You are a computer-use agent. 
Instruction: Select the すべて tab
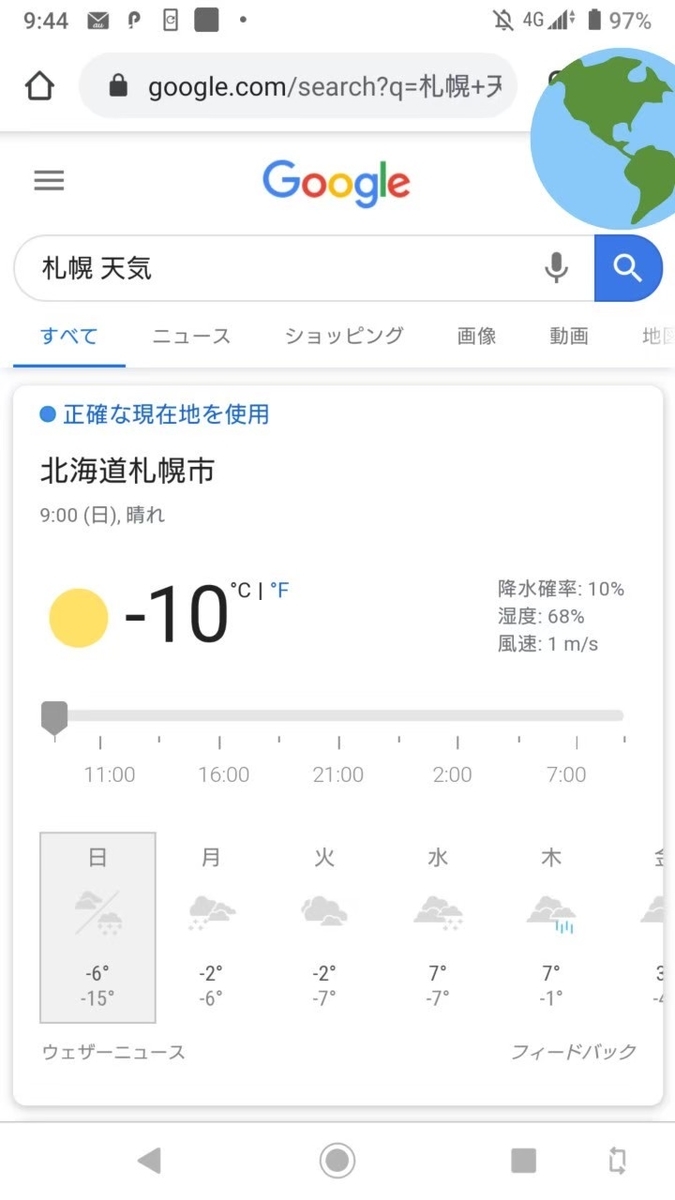(69, 336)
